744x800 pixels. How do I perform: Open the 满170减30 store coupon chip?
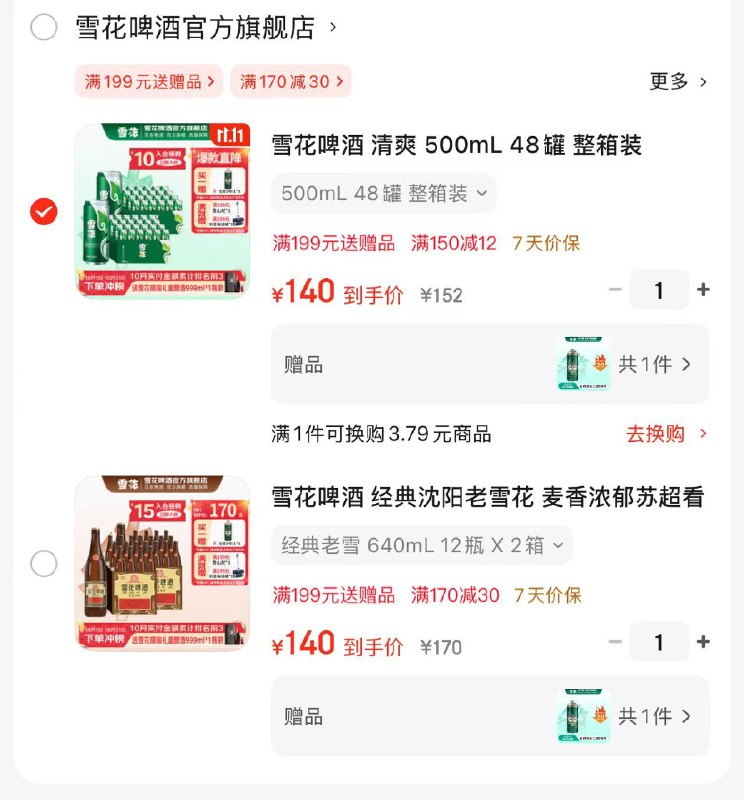coord(290,82)
